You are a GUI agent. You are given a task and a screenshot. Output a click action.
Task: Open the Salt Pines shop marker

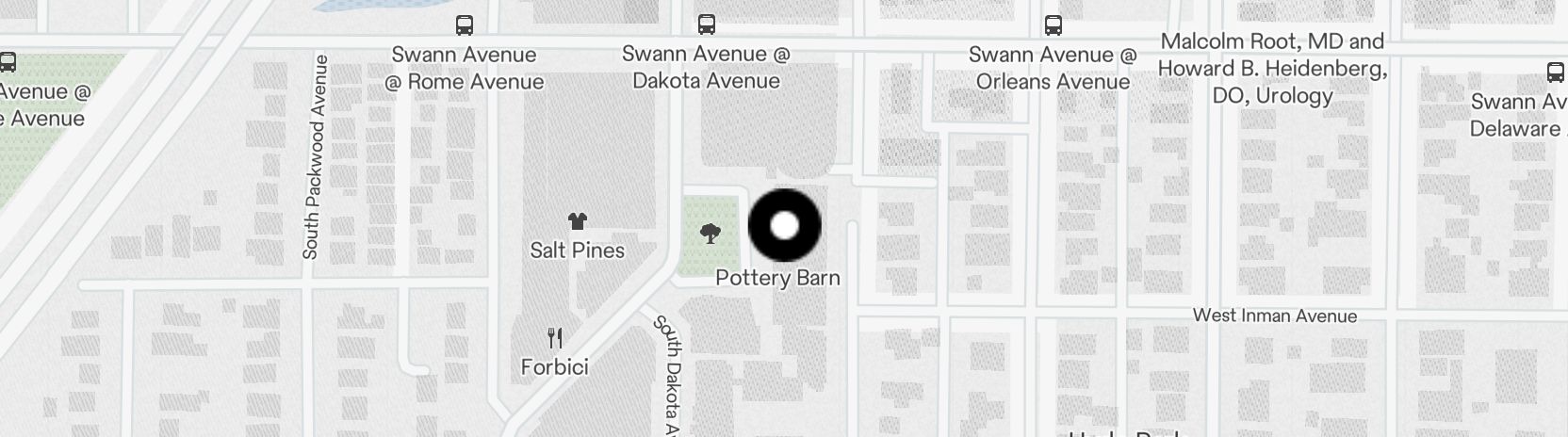coord(578,222)
